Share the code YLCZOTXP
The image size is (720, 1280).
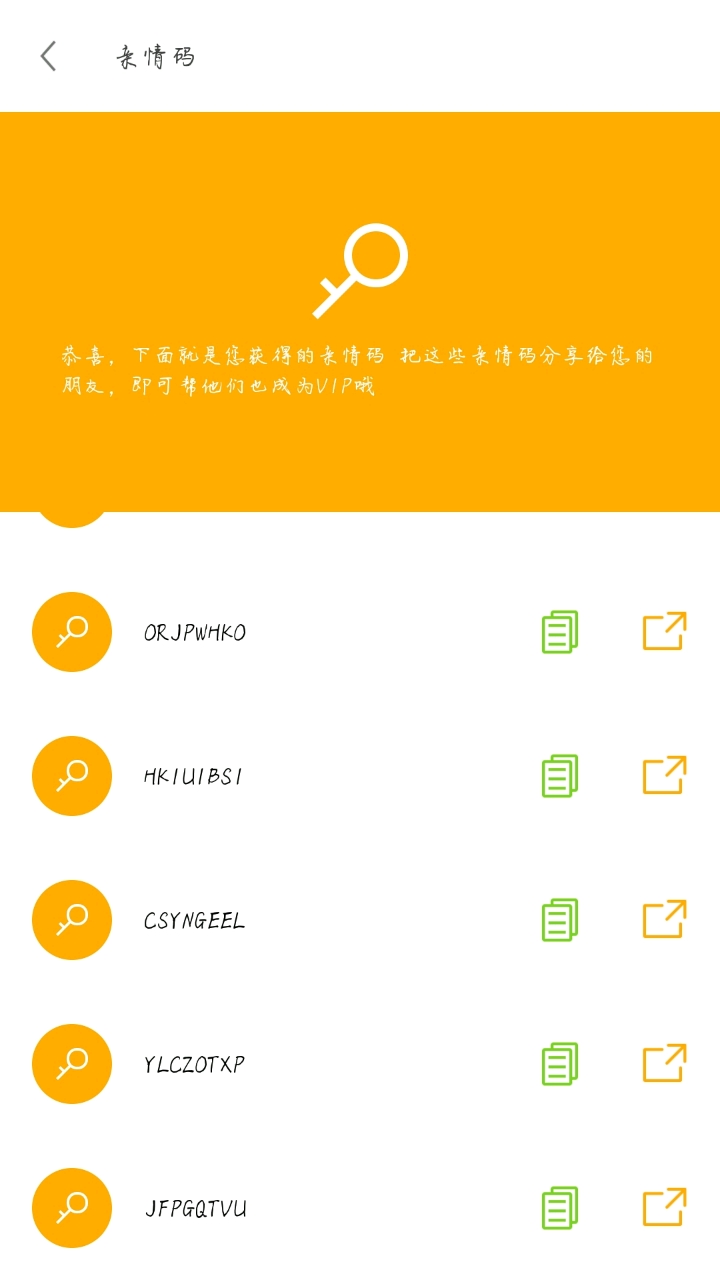pos(664,1064)
